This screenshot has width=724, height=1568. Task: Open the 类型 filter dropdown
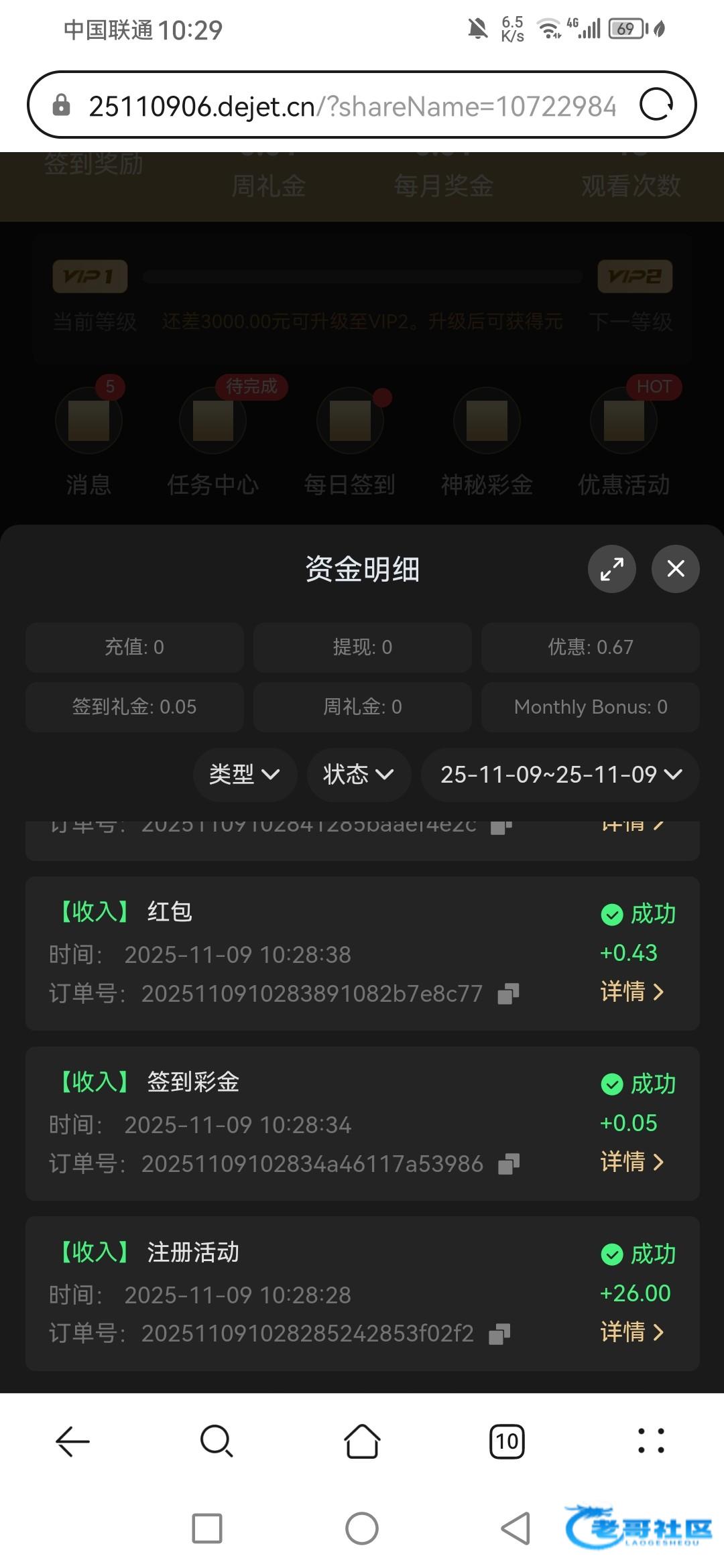(245, 775)
